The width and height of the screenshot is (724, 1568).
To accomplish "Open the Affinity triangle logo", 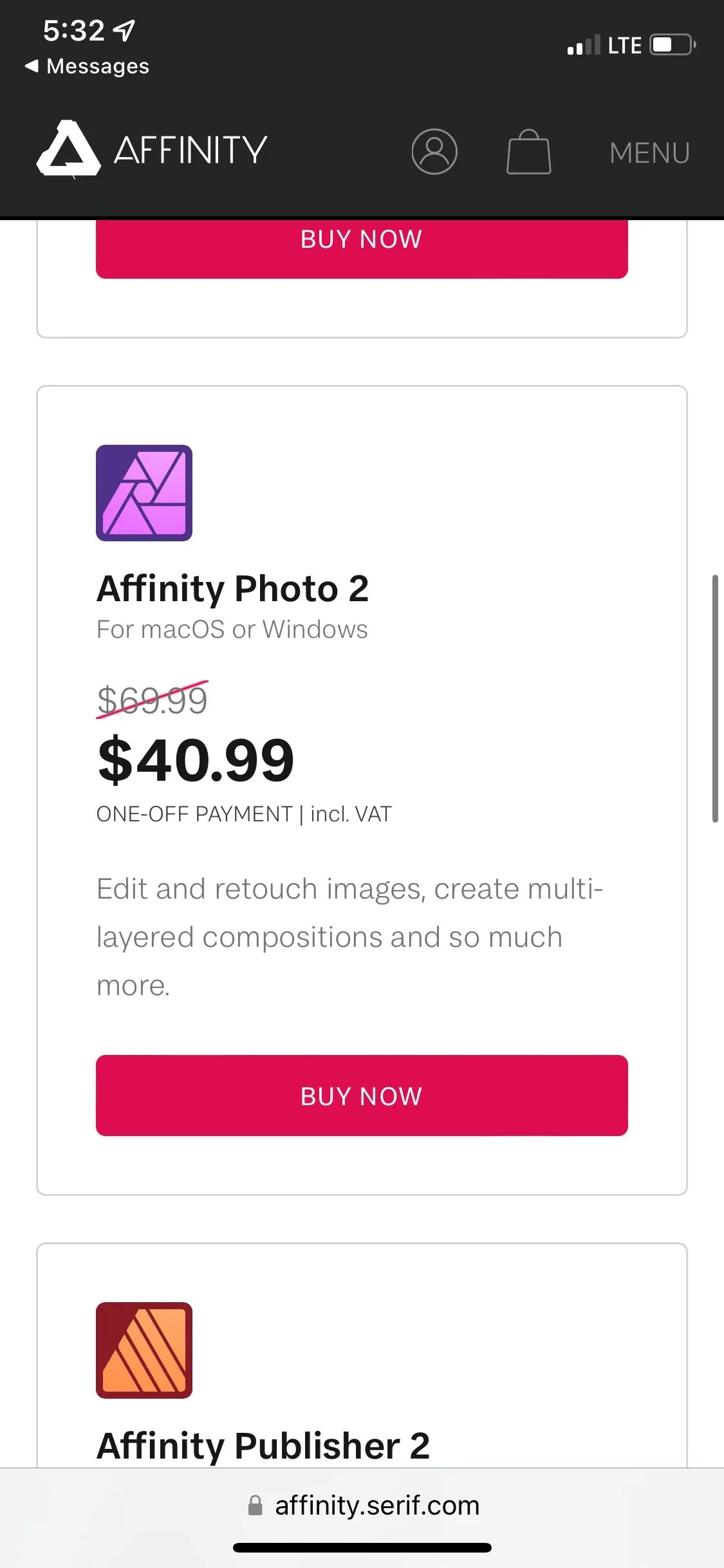I will (x=71, y=150).
